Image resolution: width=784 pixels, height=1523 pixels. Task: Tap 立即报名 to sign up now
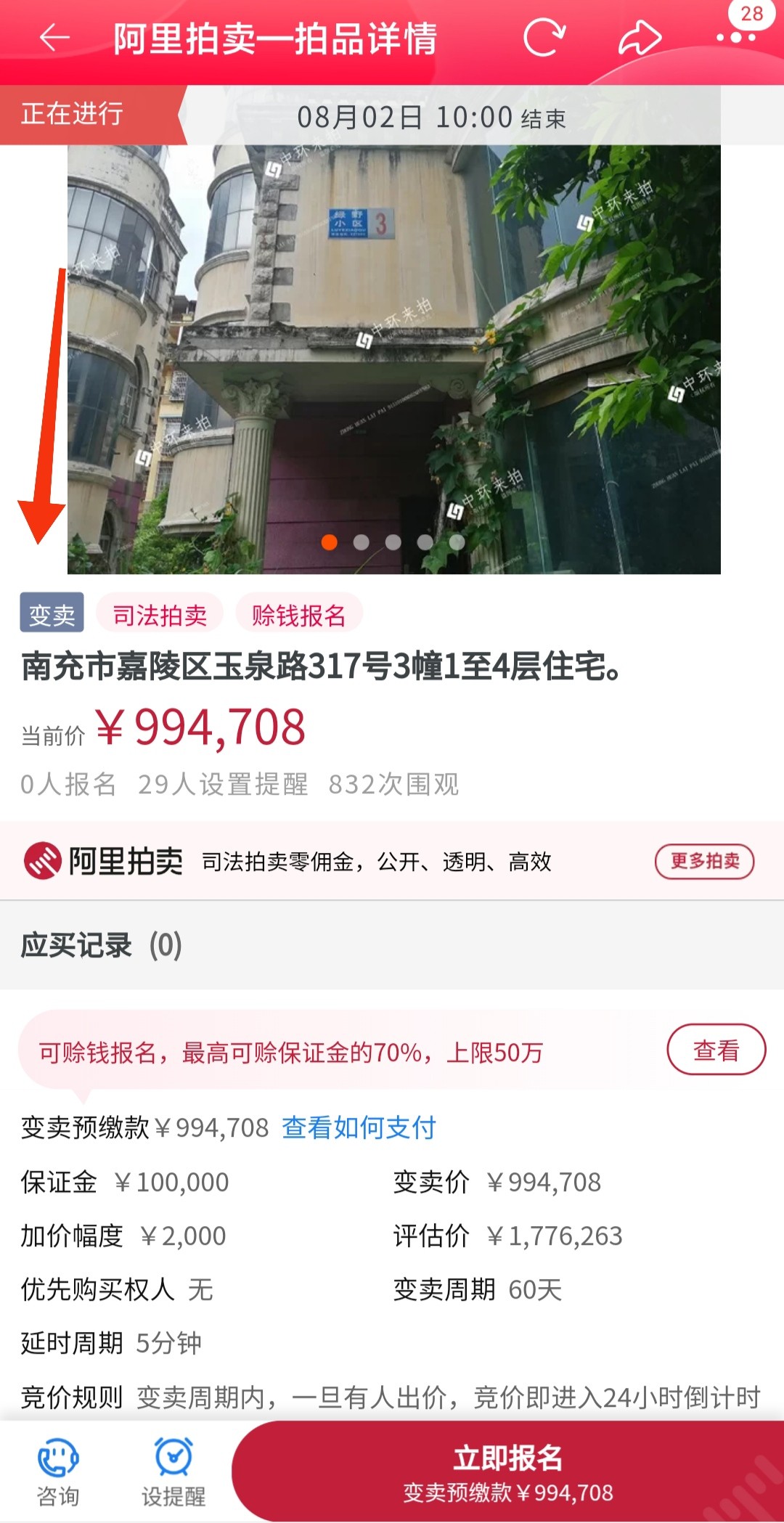click(507, 1471)
